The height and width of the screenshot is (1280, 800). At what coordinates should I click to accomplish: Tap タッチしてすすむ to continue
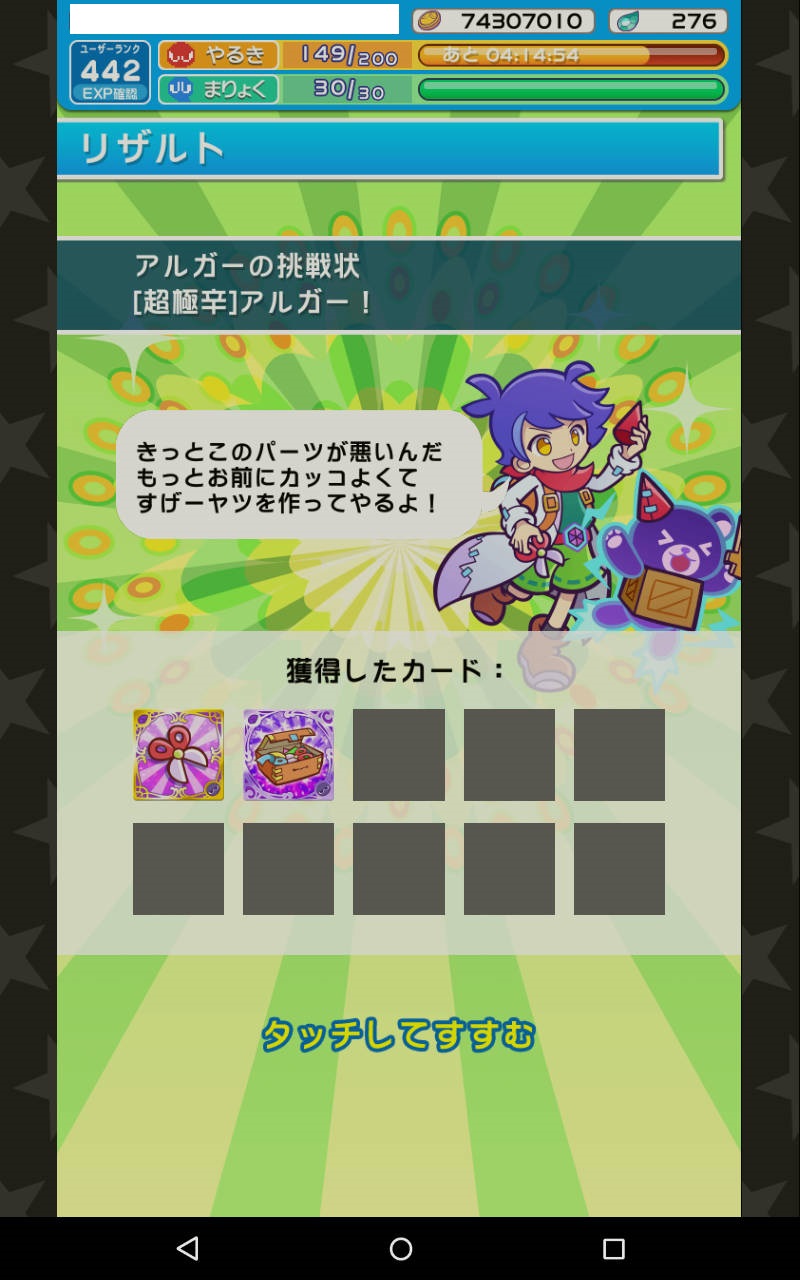point(398,1035)
